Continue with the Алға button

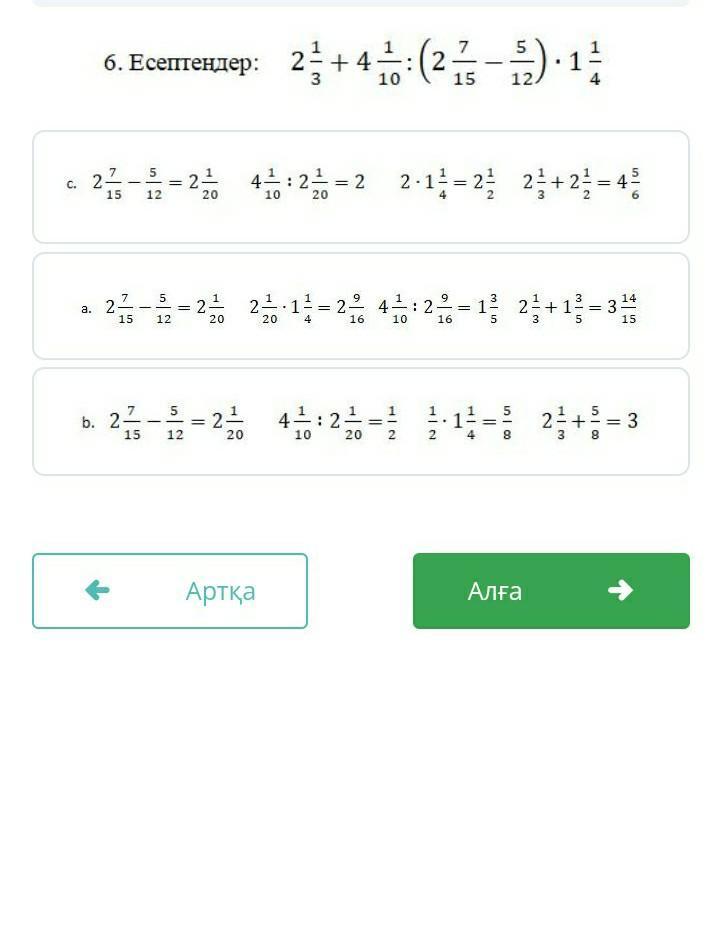click(551, 591)
